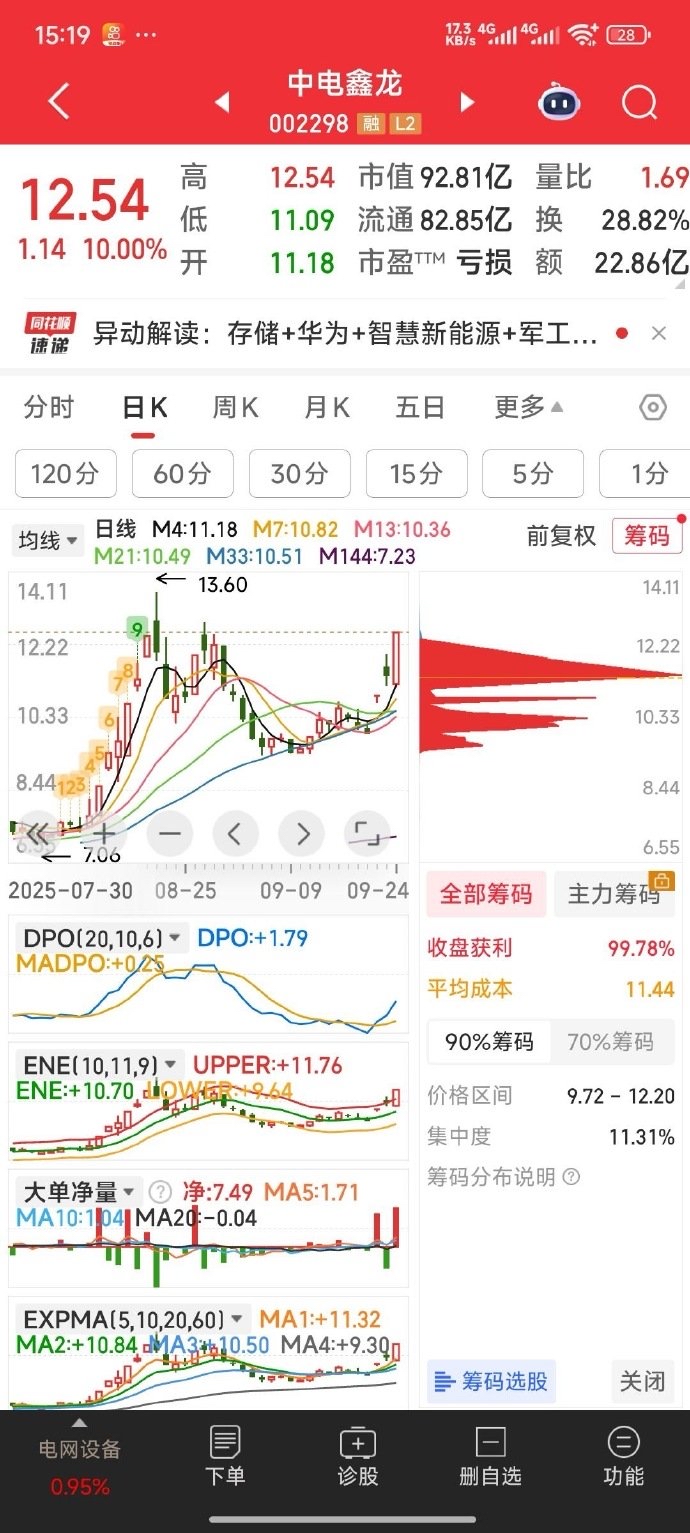This screenshot has width=690, height=1533.
Task: Switch to the previous stock arrow
Action: click(x=222, y=102)
